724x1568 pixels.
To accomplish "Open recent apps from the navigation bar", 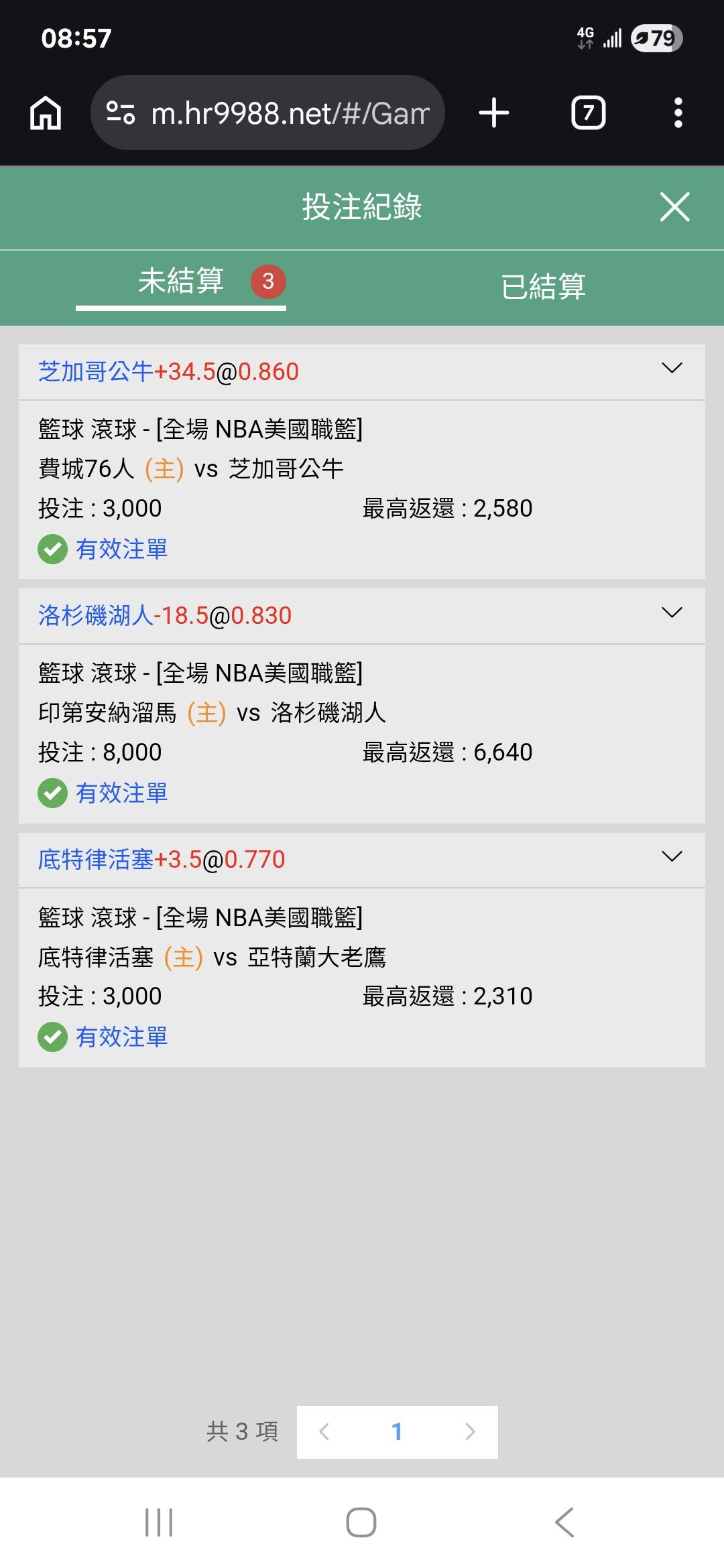I will [x=159, y=1522].
